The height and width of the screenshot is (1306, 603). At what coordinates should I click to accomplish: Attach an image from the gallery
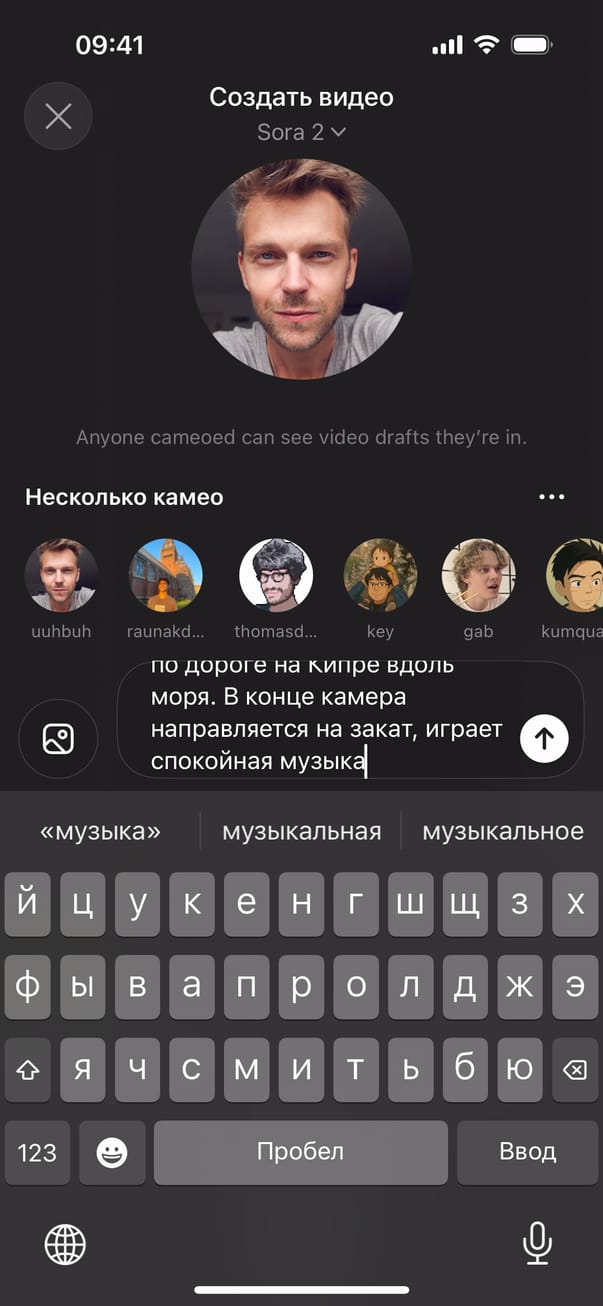58,738
